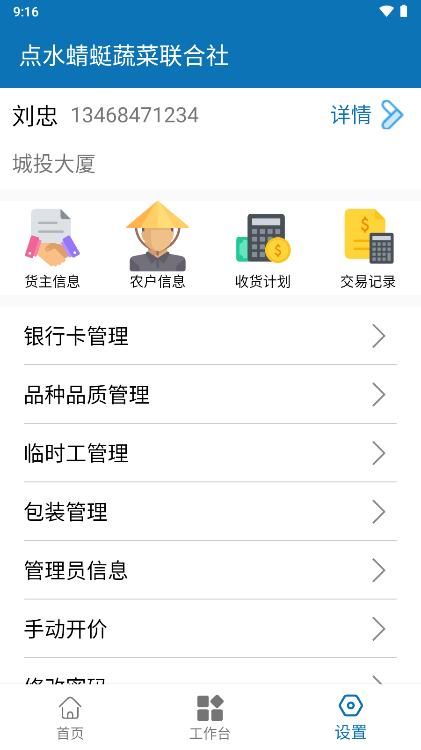Switch to the 首页 tab
Image resolution: width=421 pixels, height=750 pixels.
(x=70, y=717)
